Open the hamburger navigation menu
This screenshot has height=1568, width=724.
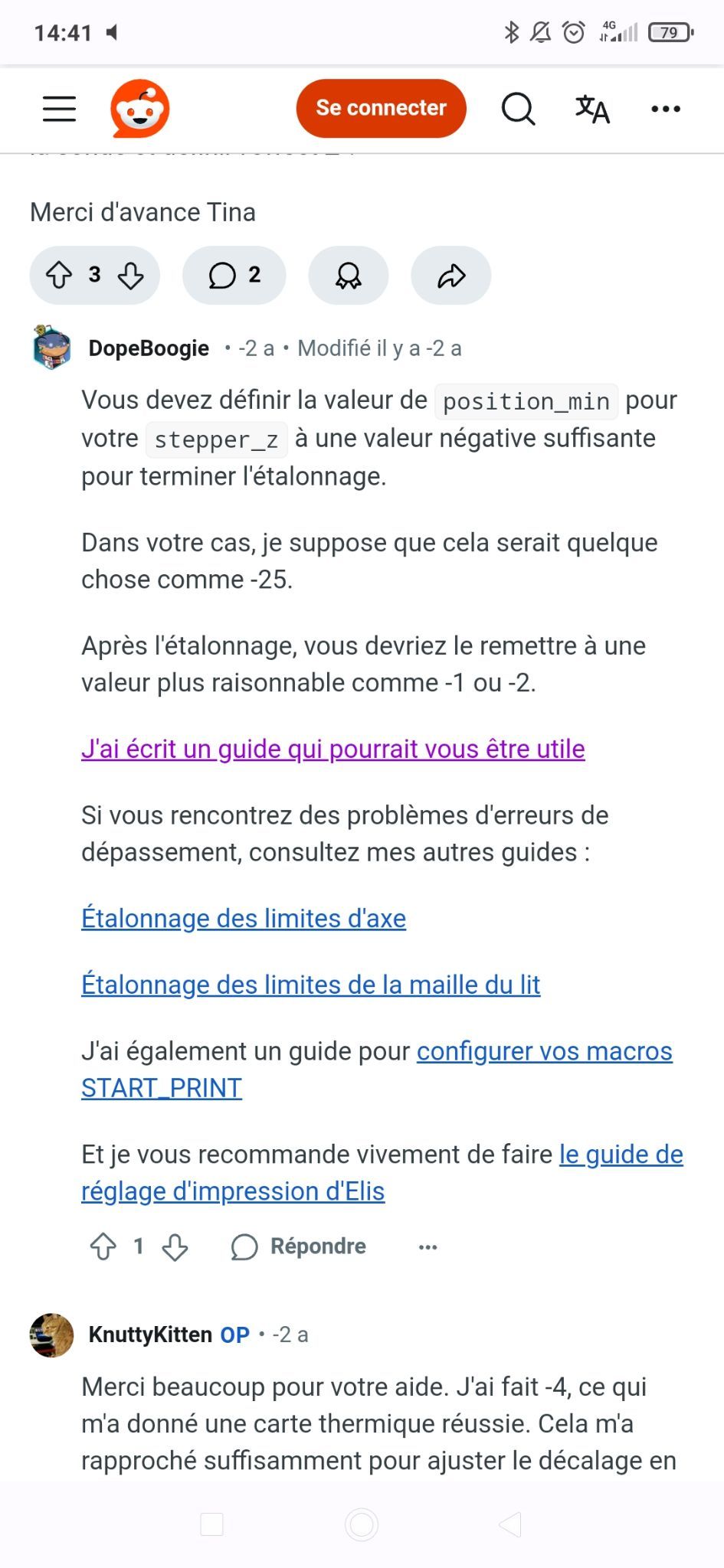pos(59,109)
